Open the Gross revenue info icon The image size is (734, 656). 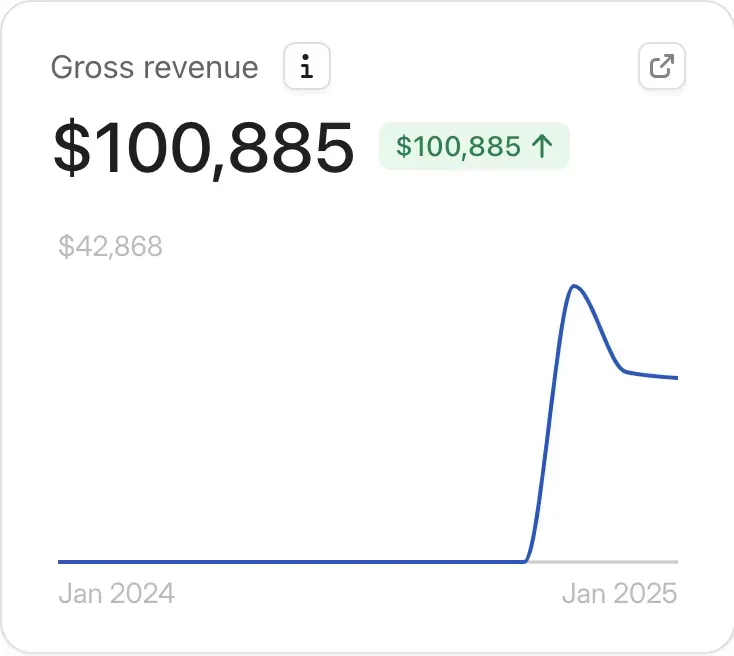(x=307, y=66)
